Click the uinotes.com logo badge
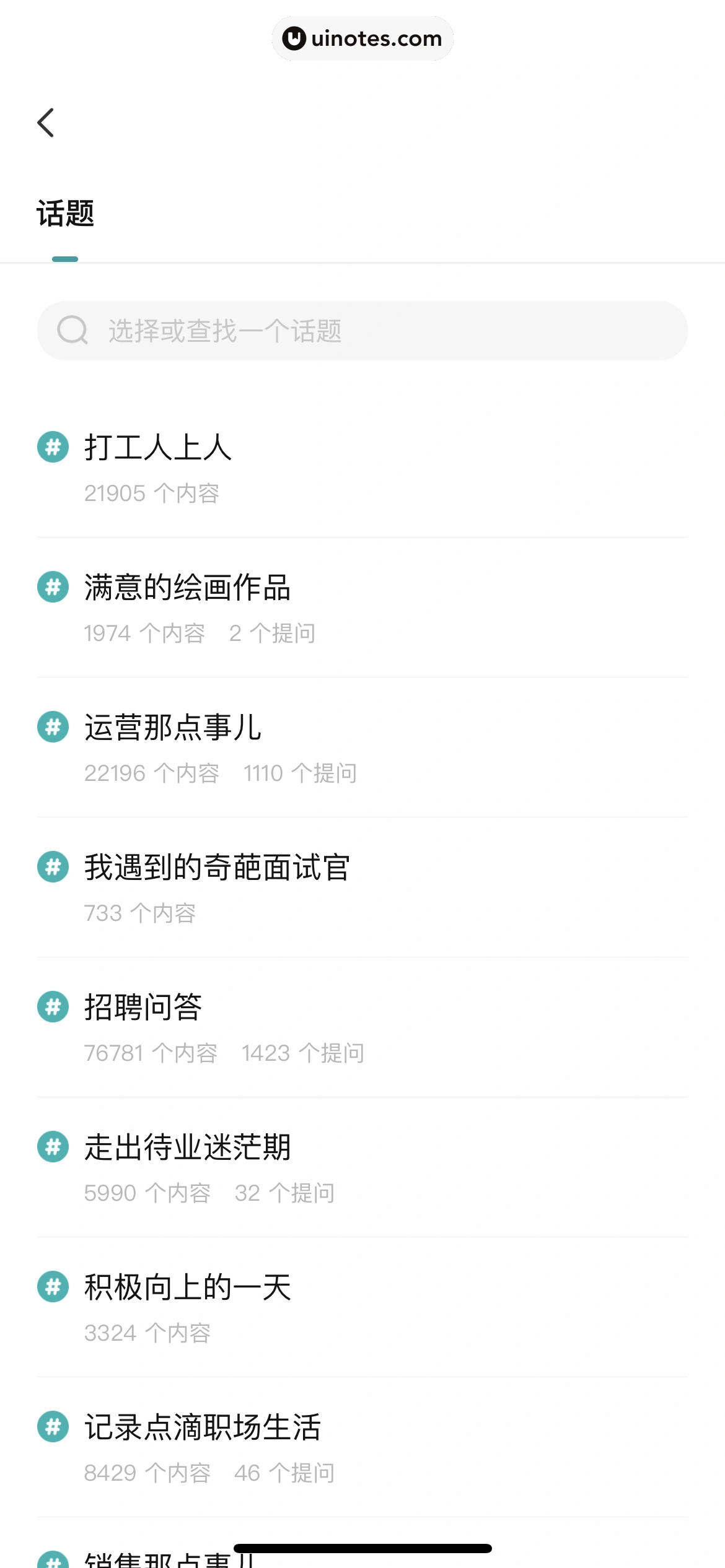Viewport: 725px width, 1568px height. (x=362, y=38)
